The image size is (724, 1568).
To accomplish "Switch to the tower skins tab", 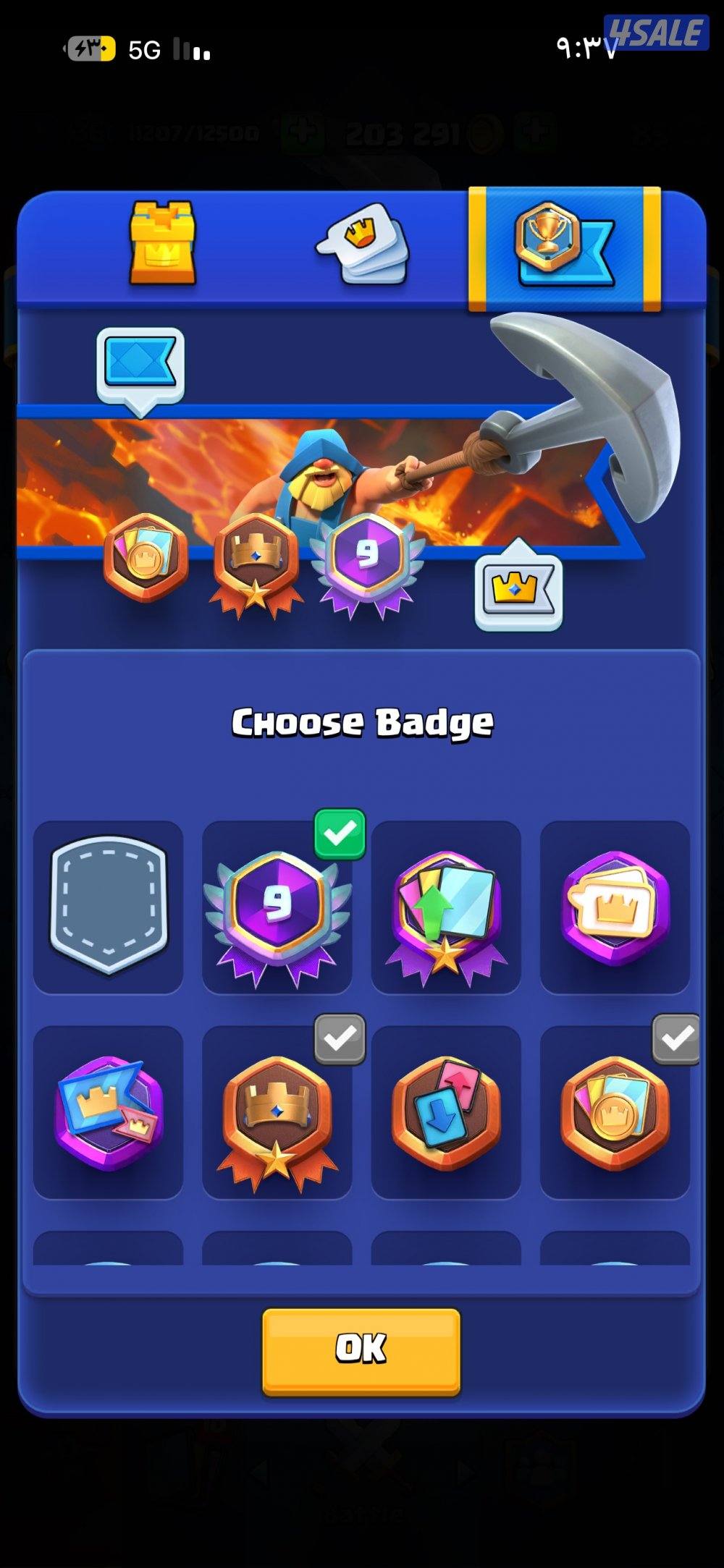I will [163, 245].
